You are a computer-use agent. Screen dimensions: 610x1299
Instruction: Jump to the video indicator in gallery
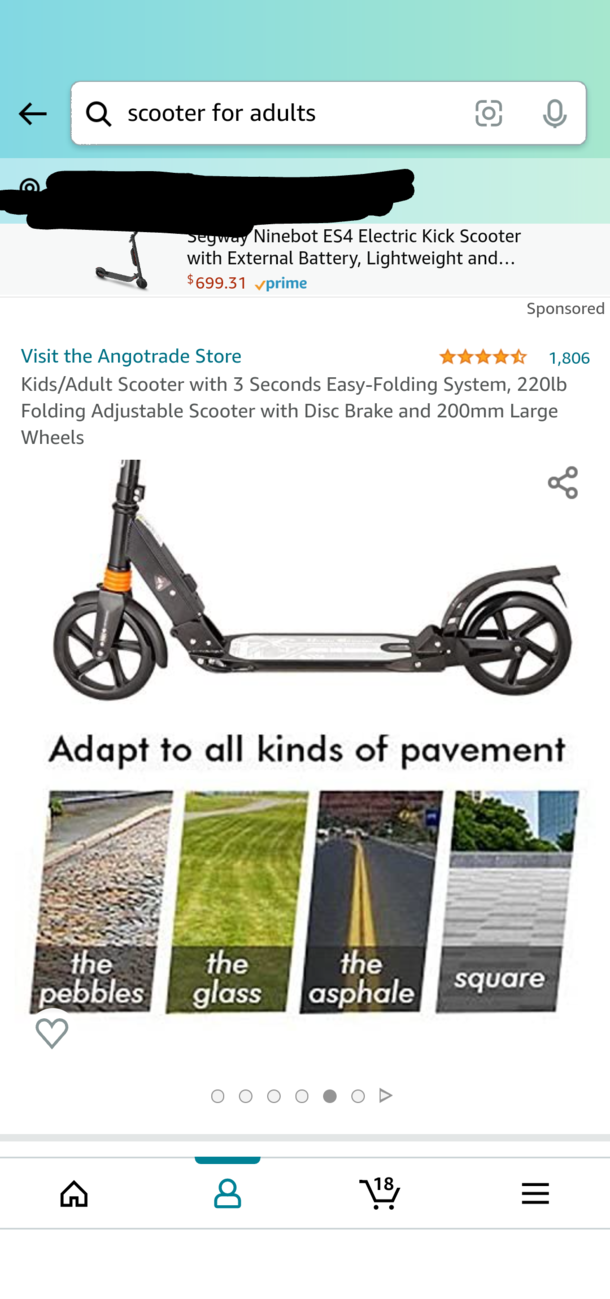coord(386,1096)
